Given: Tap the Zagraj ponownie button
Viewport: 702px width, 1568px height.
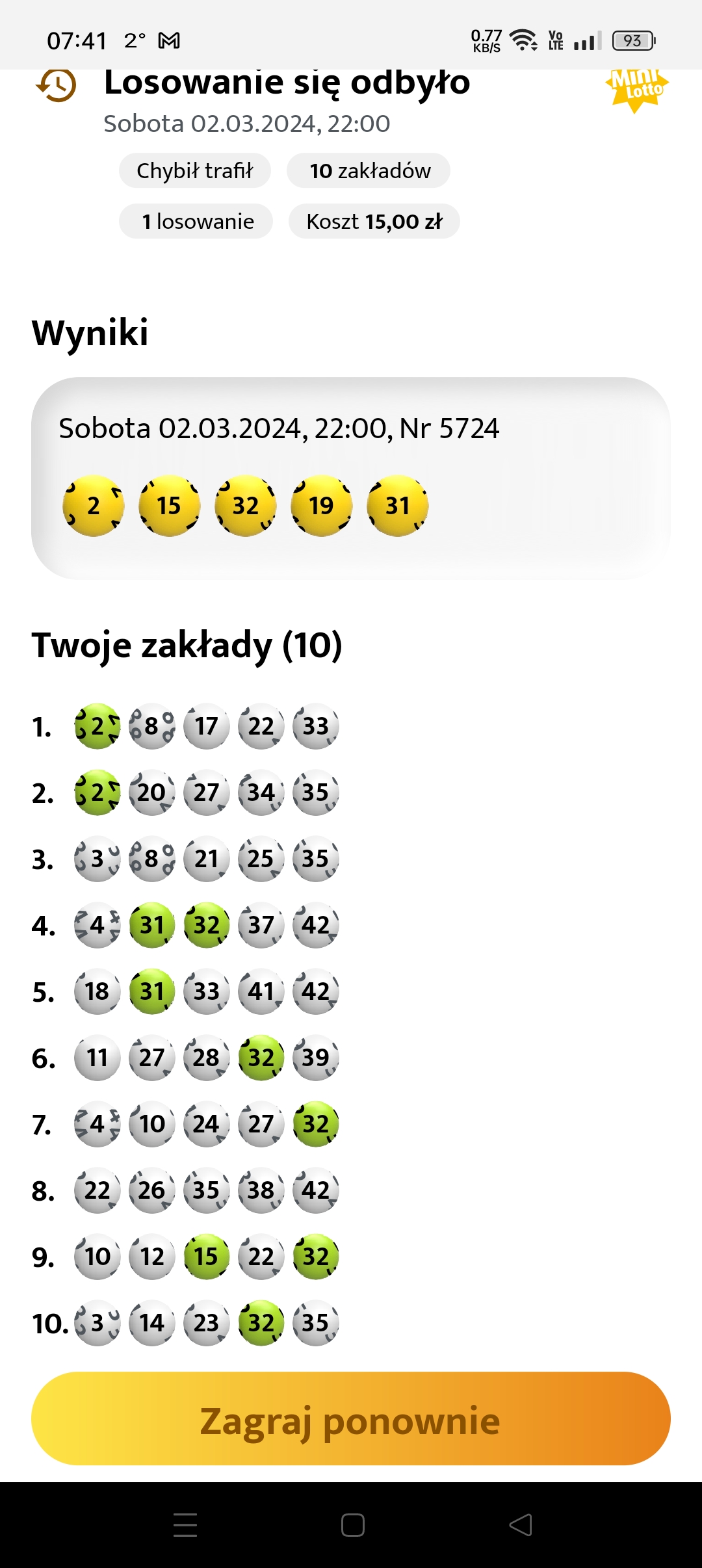Looking at the screenshot, I should 351,1420.
